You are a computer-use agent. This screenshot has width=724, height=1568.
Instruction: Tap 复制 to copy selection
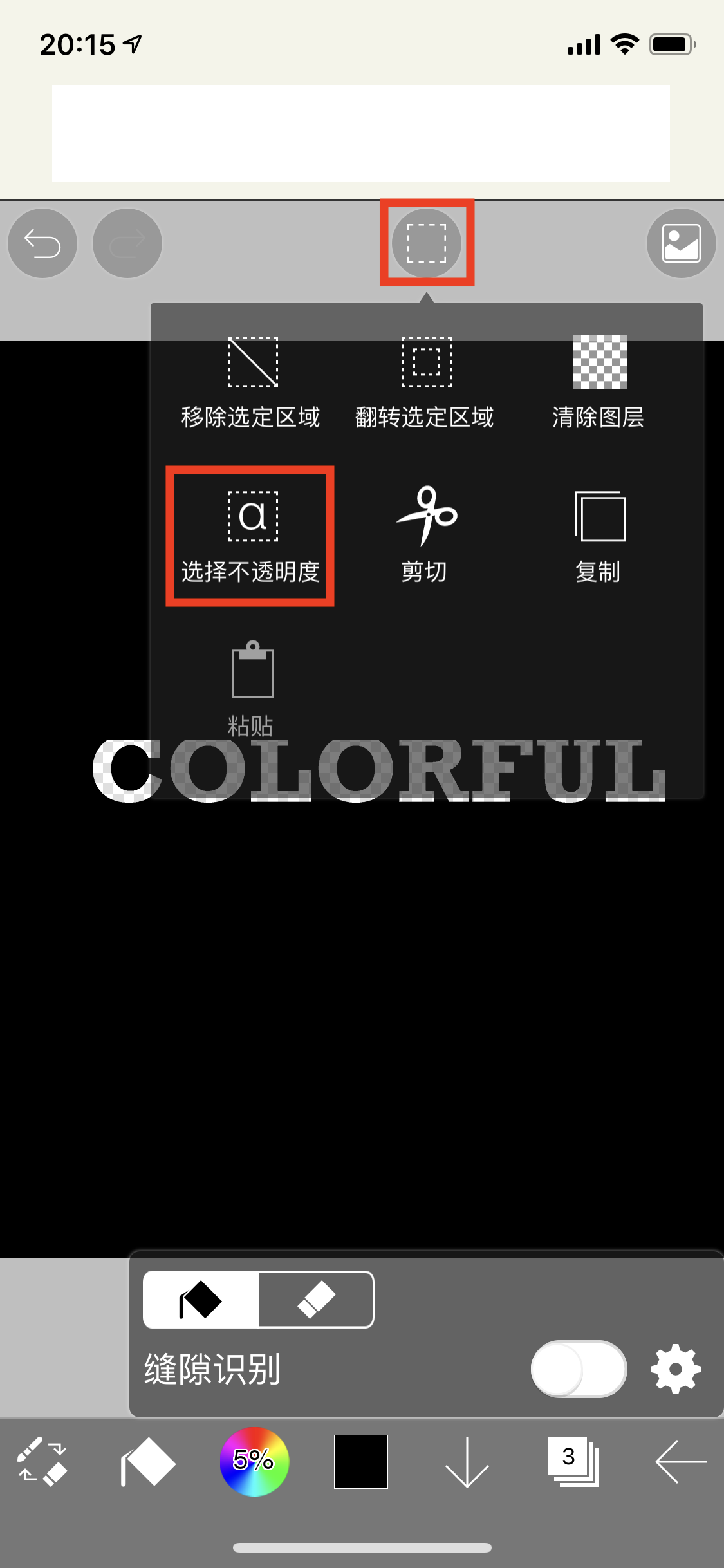point(599,537)
